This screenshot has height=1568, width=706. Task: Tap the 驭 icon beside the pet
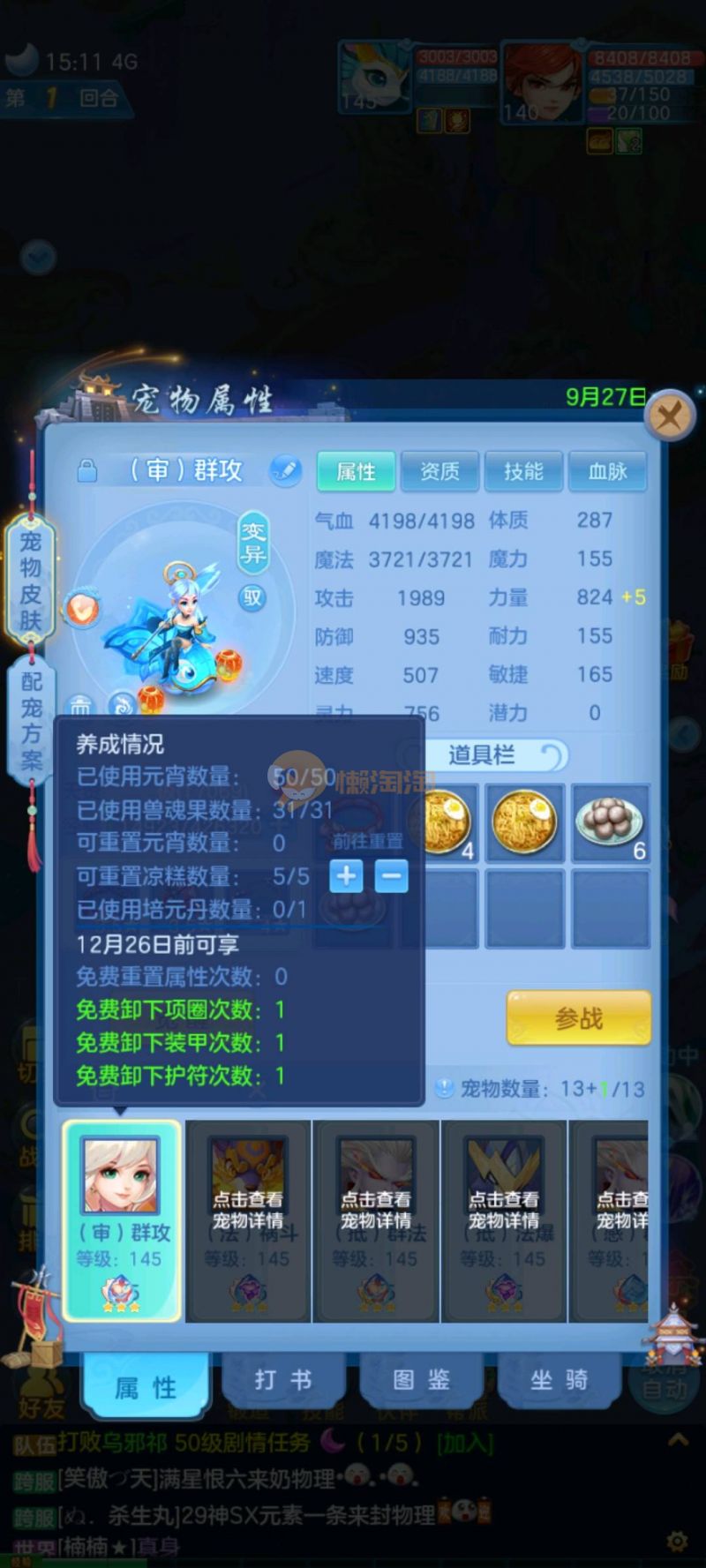(x=253, y=597)
